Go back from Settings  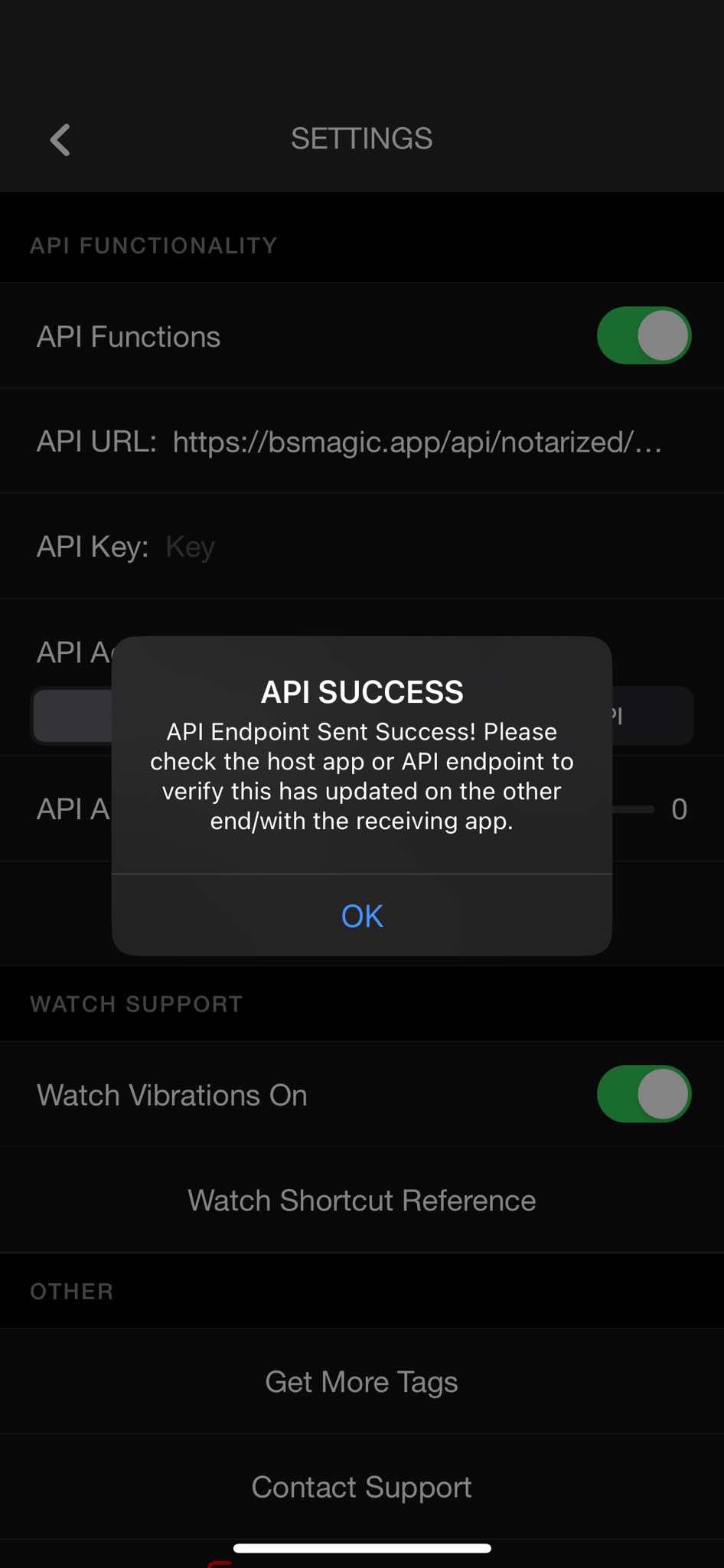(x=60, y=139)
